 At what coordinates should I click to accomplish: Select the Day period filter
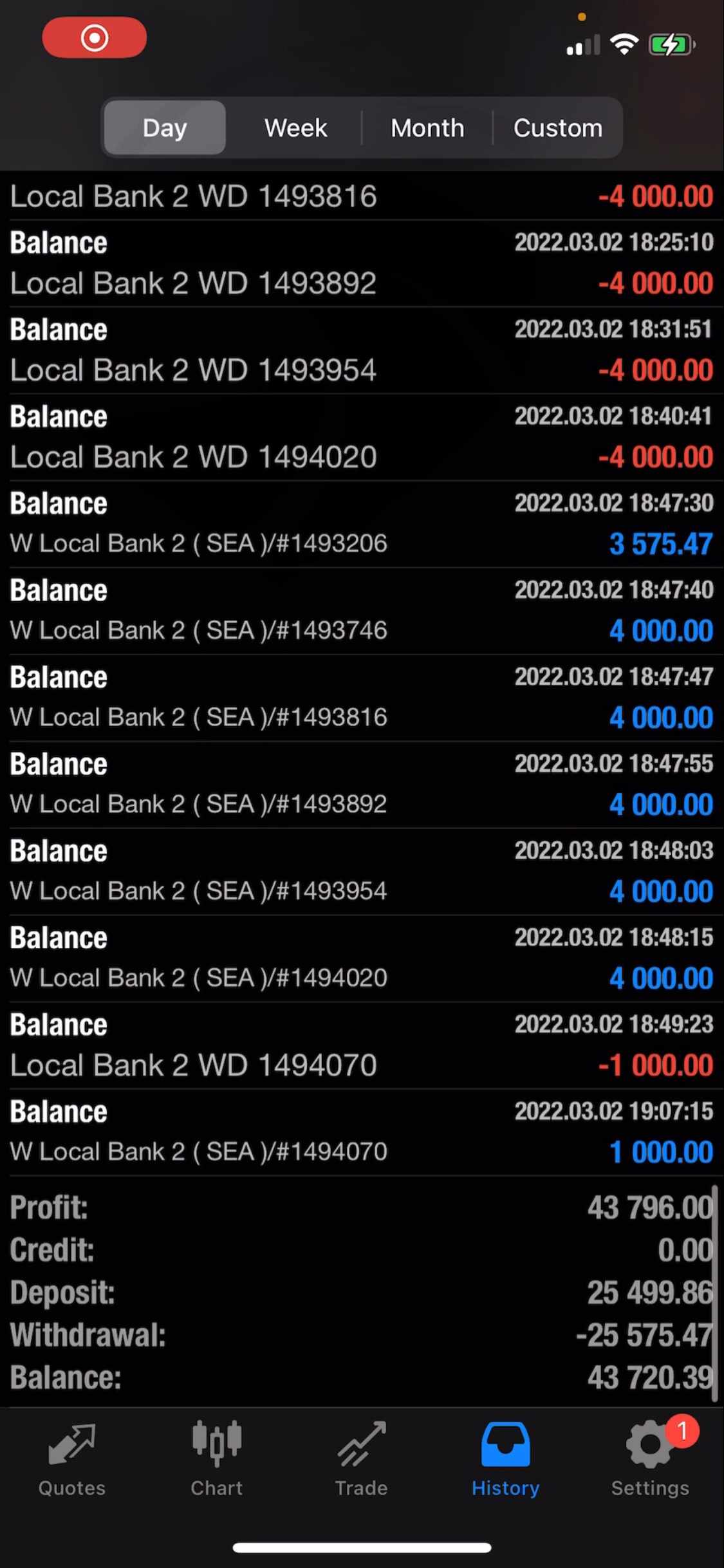pos(165,127)
